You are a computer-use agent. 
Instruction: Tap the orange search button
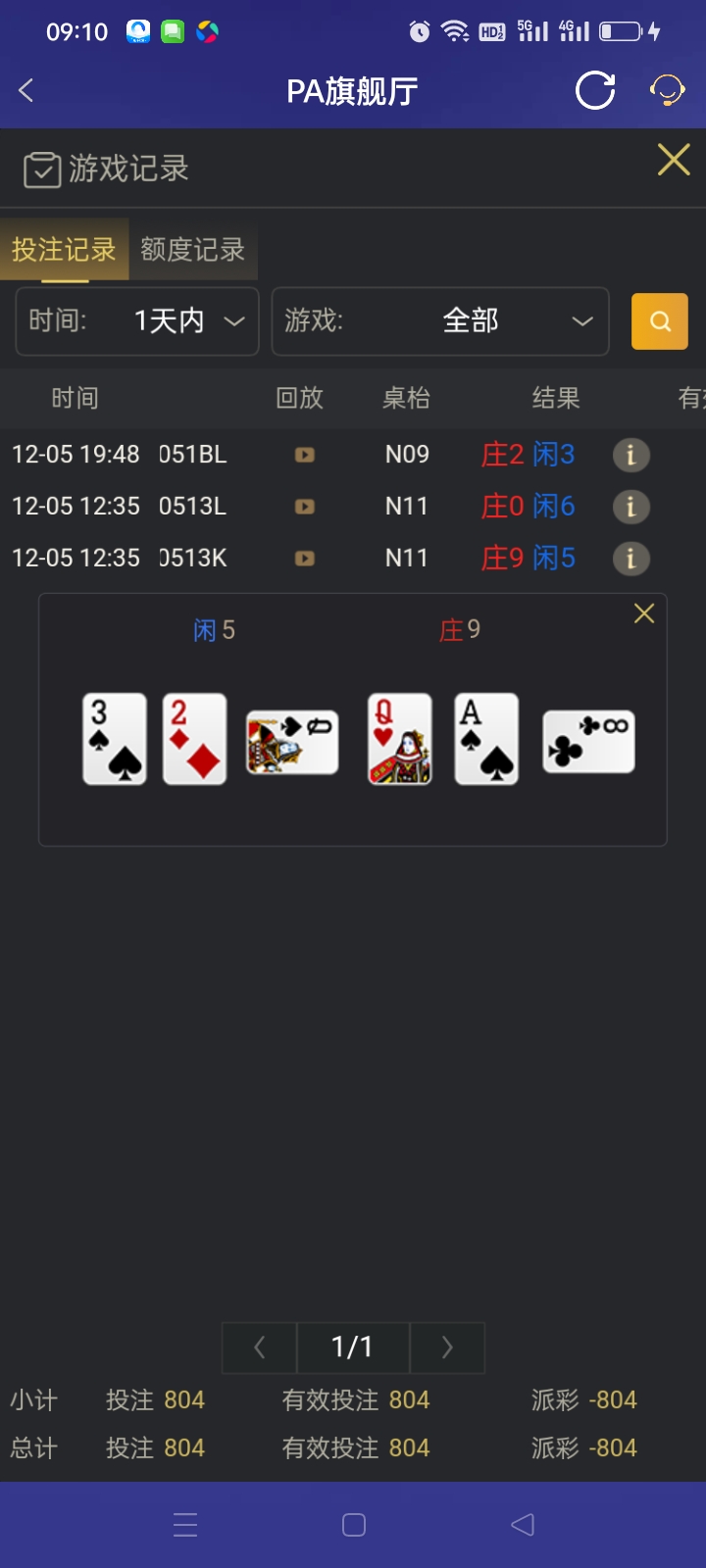point(660,321)
